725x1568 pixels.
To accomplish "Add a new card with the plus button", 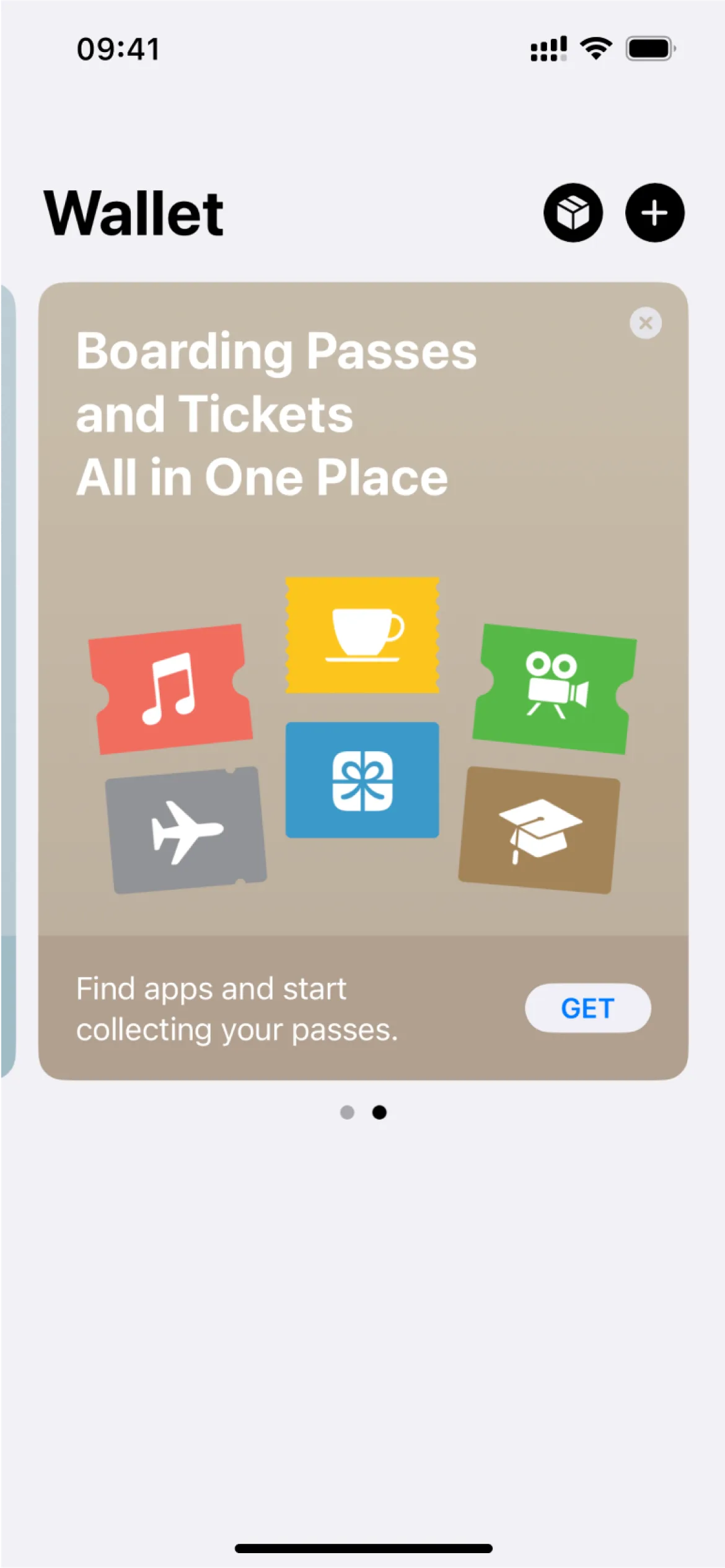I will [x=654, y=212].
